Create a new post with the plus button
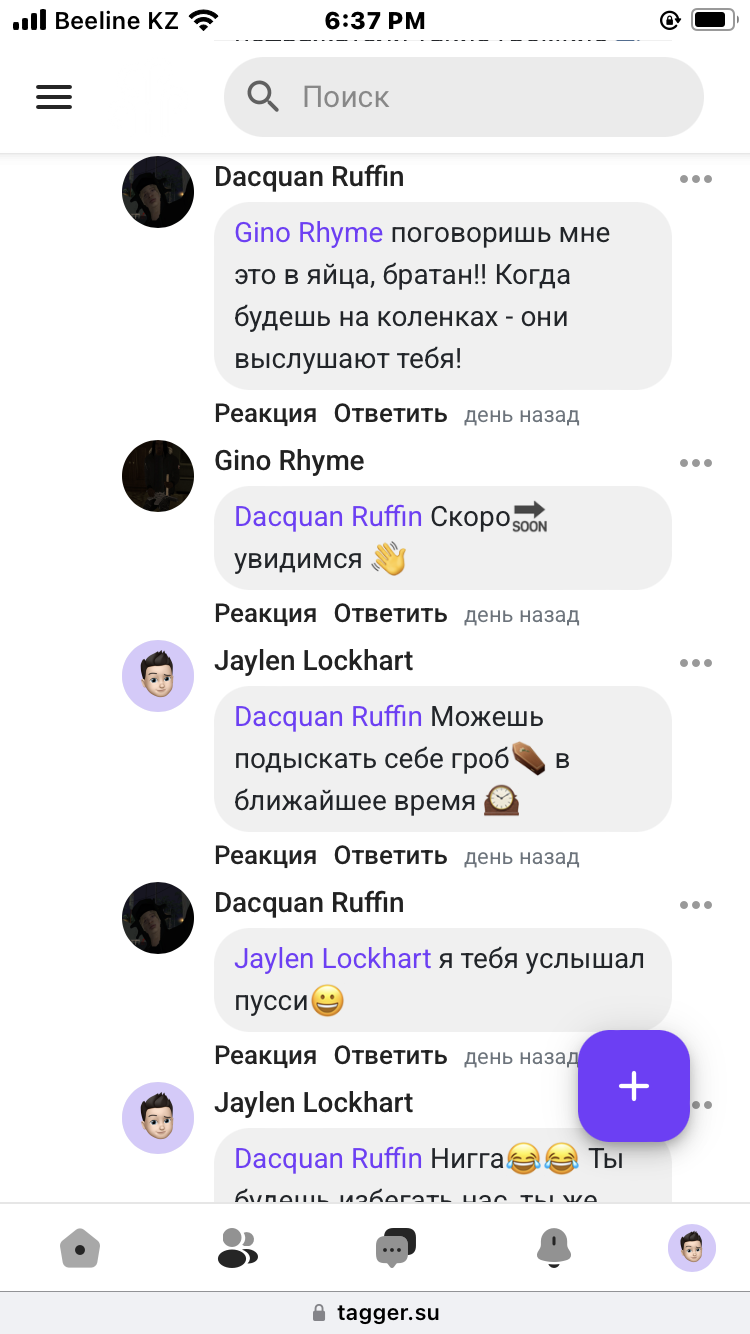Viewport: 750px width, 1334px height. 634,1086
